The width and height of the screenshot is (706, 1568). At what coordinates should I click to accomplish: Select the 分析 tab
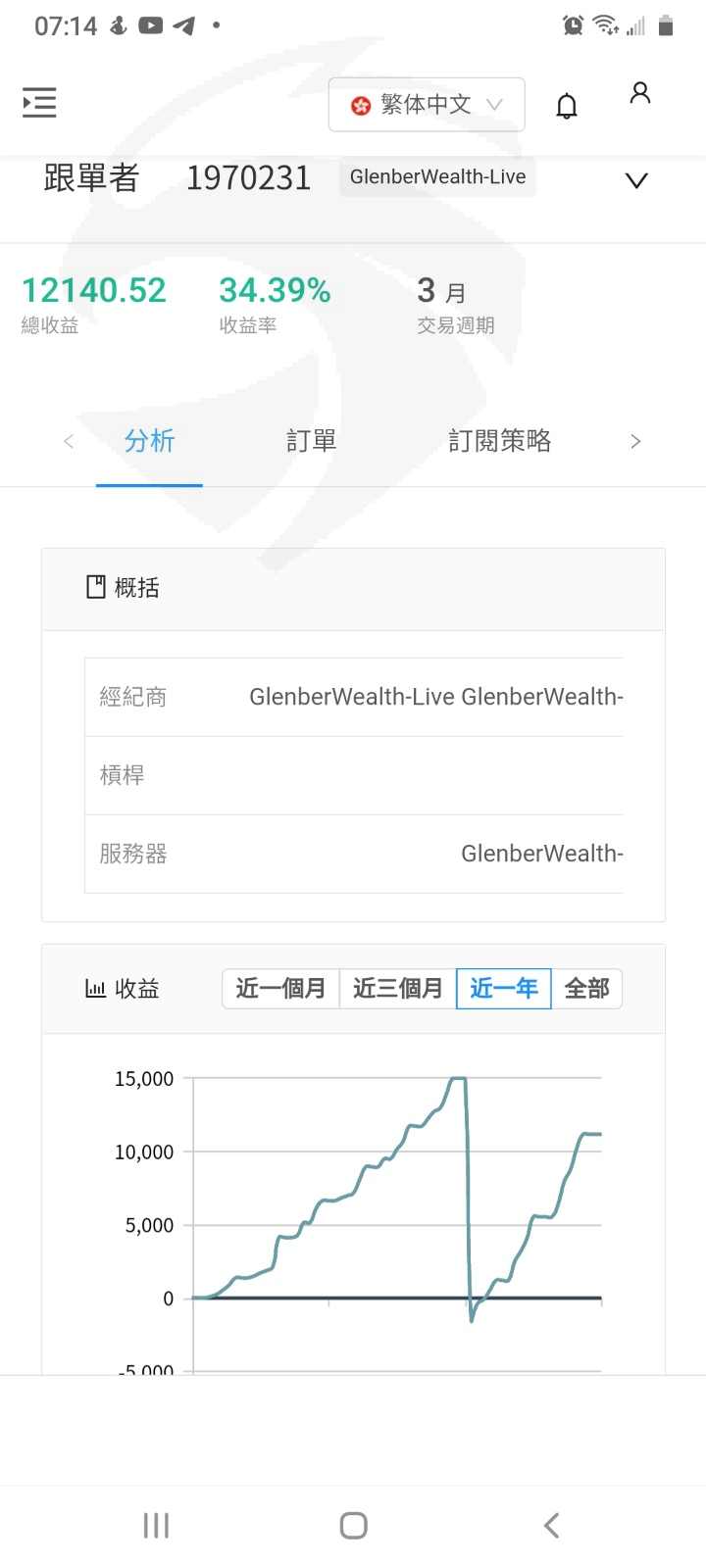[x=149, y=441]
